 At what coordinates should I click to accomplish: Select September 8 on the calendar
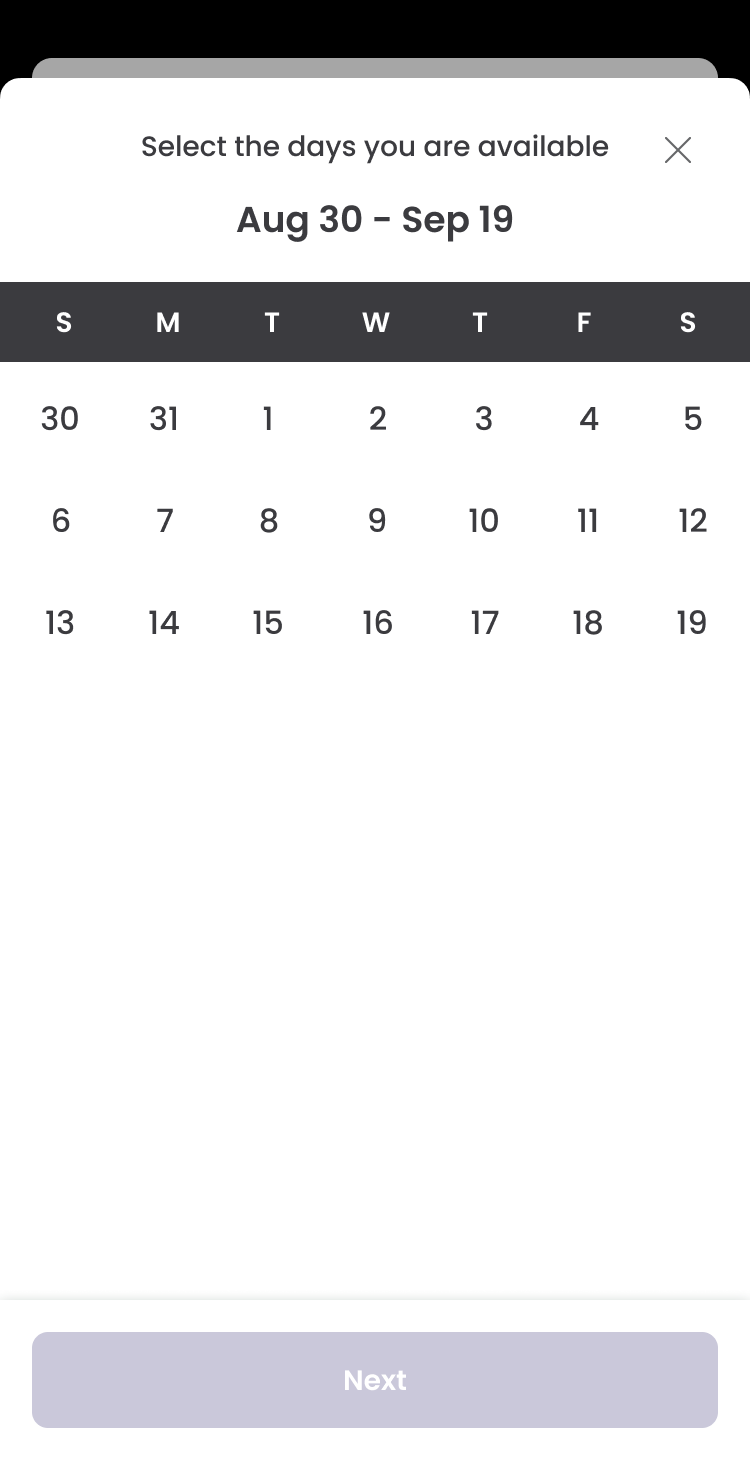[x=268, y=521]
